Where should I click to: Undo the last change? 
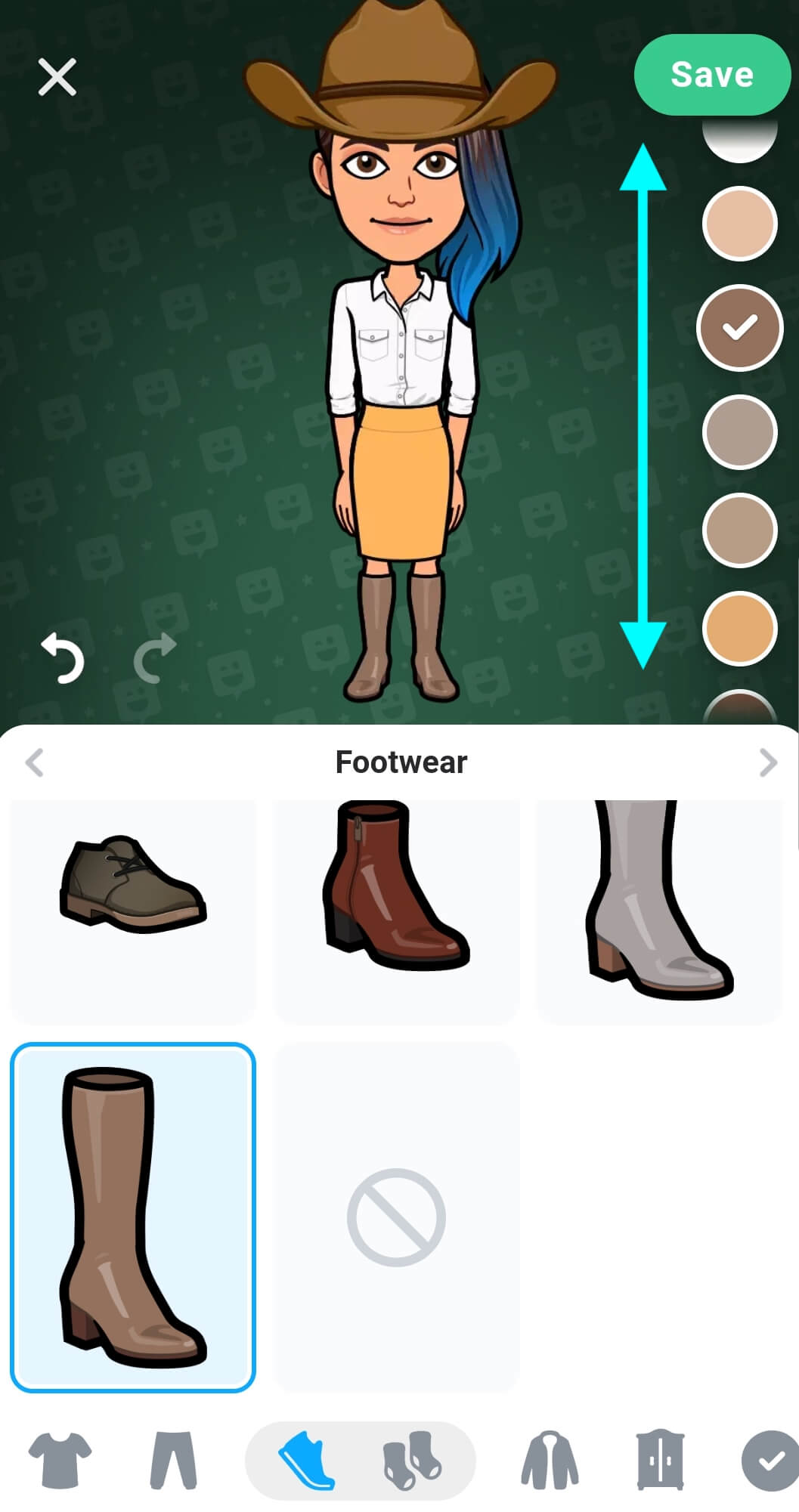coord(63,657)
